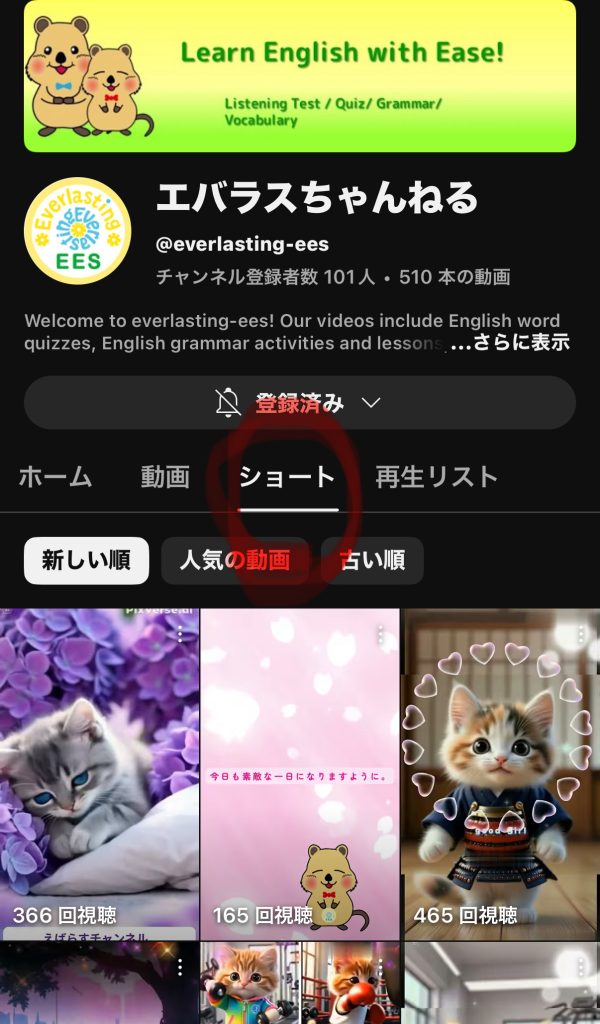Expand the description with さらに表示

(x=510, y=342)
